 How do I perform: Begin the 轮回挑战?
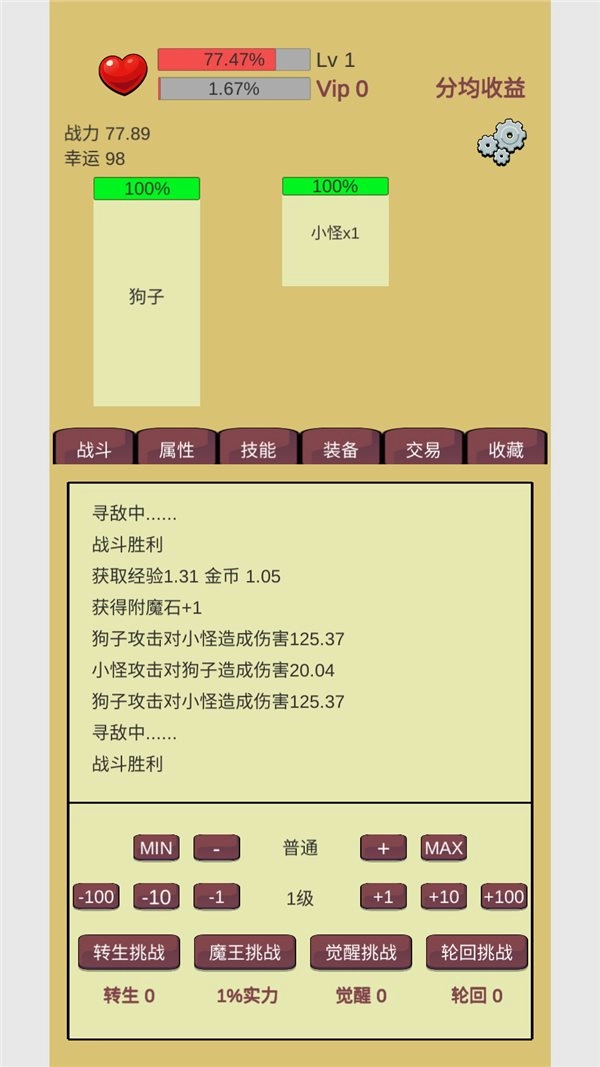pos(477,952)
